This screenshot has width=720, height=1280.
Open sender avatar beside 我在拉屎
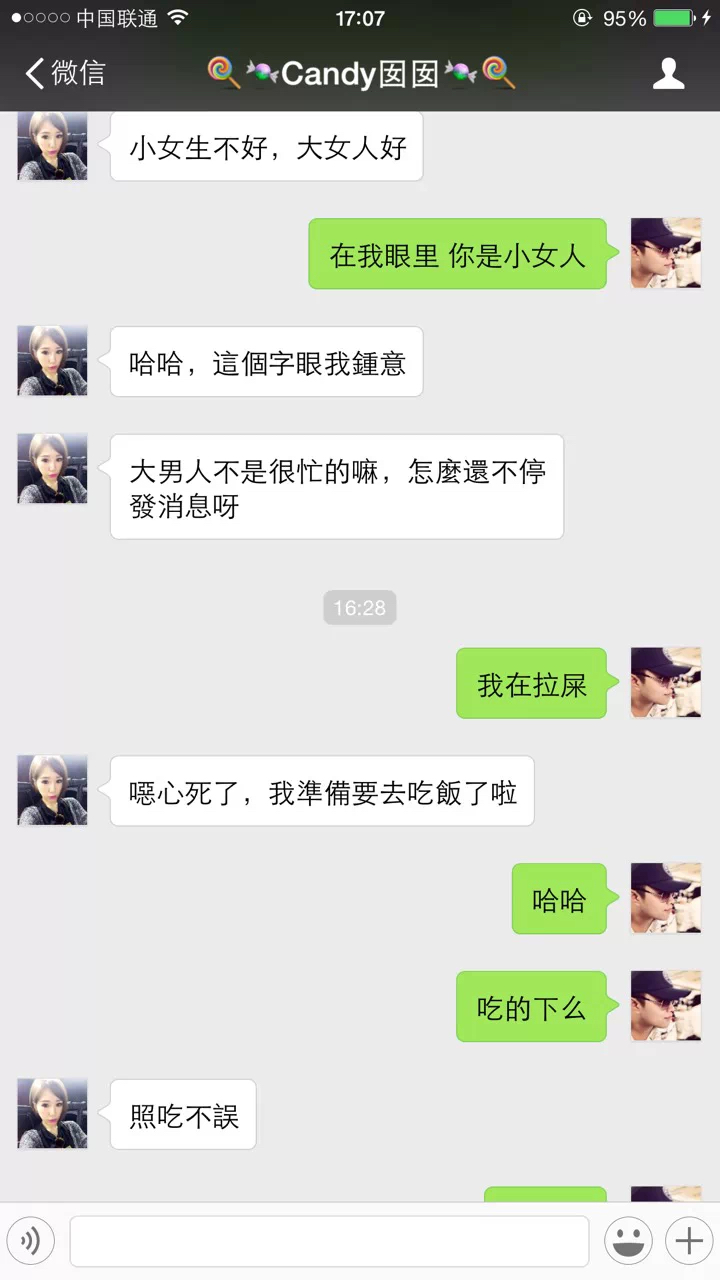pos(665,683)
